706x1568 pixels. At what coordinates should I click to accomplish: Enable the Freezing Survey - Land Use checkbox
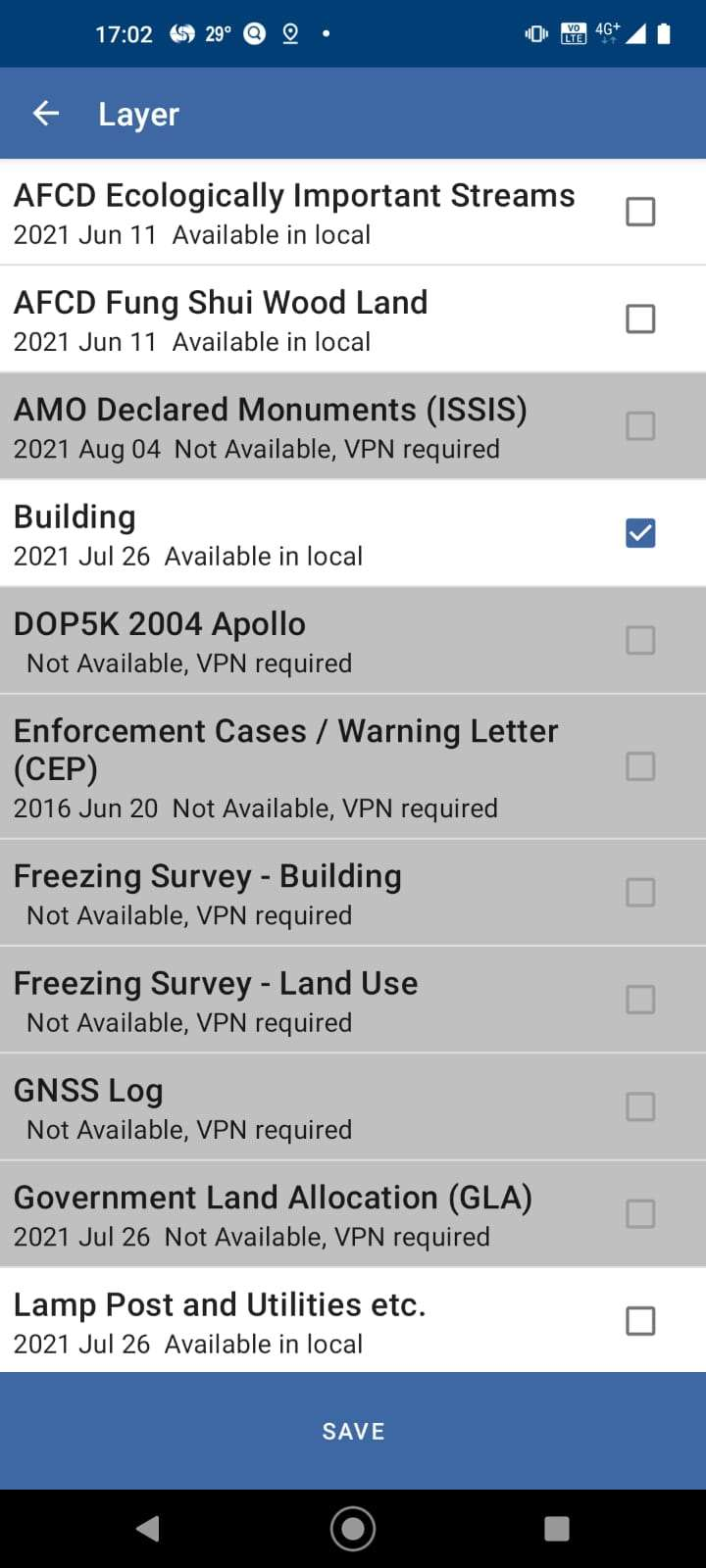(640, 1000)
